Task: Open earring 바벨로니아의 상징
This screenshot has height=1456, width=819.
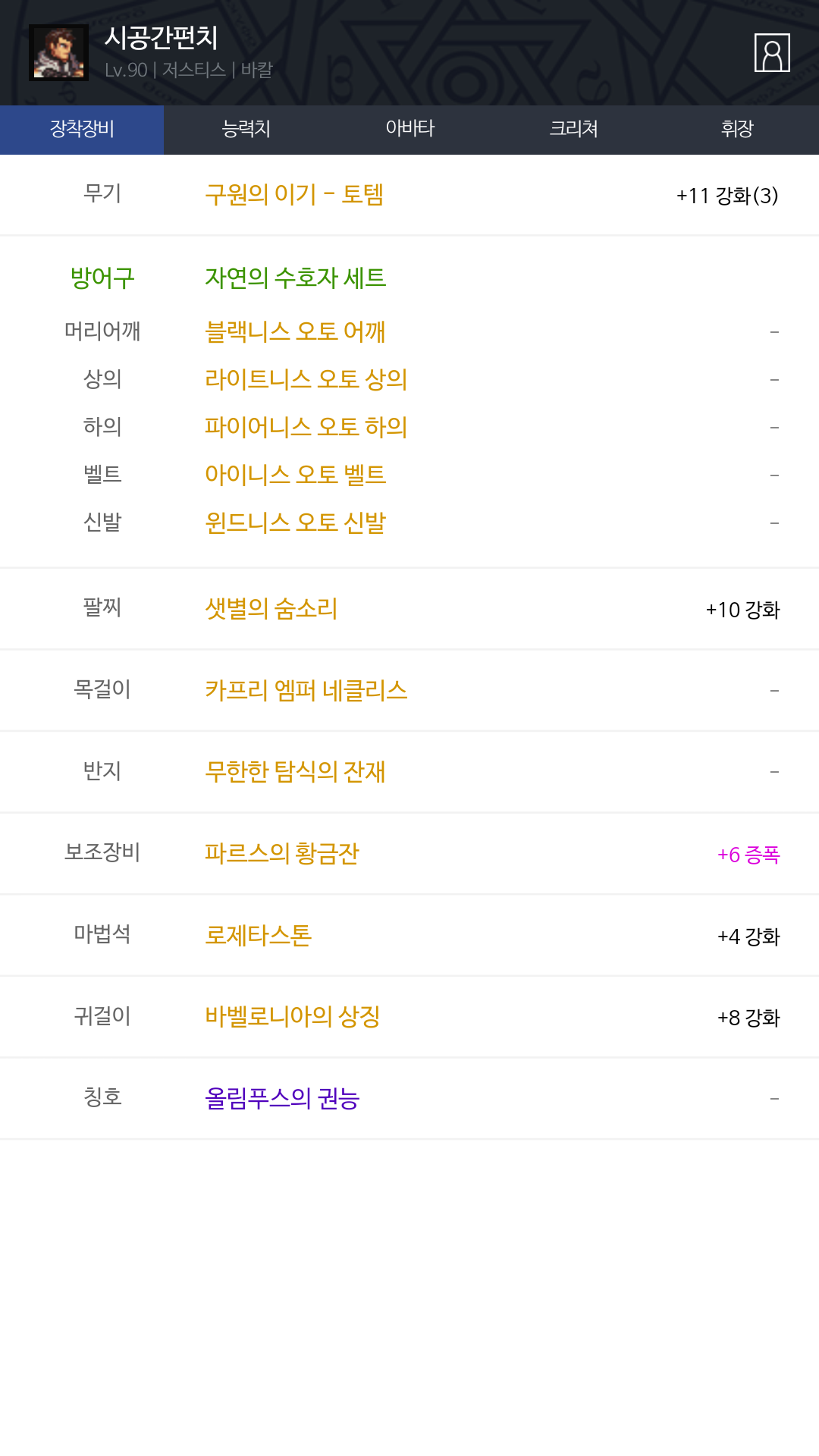Action: click(293, 1017)
